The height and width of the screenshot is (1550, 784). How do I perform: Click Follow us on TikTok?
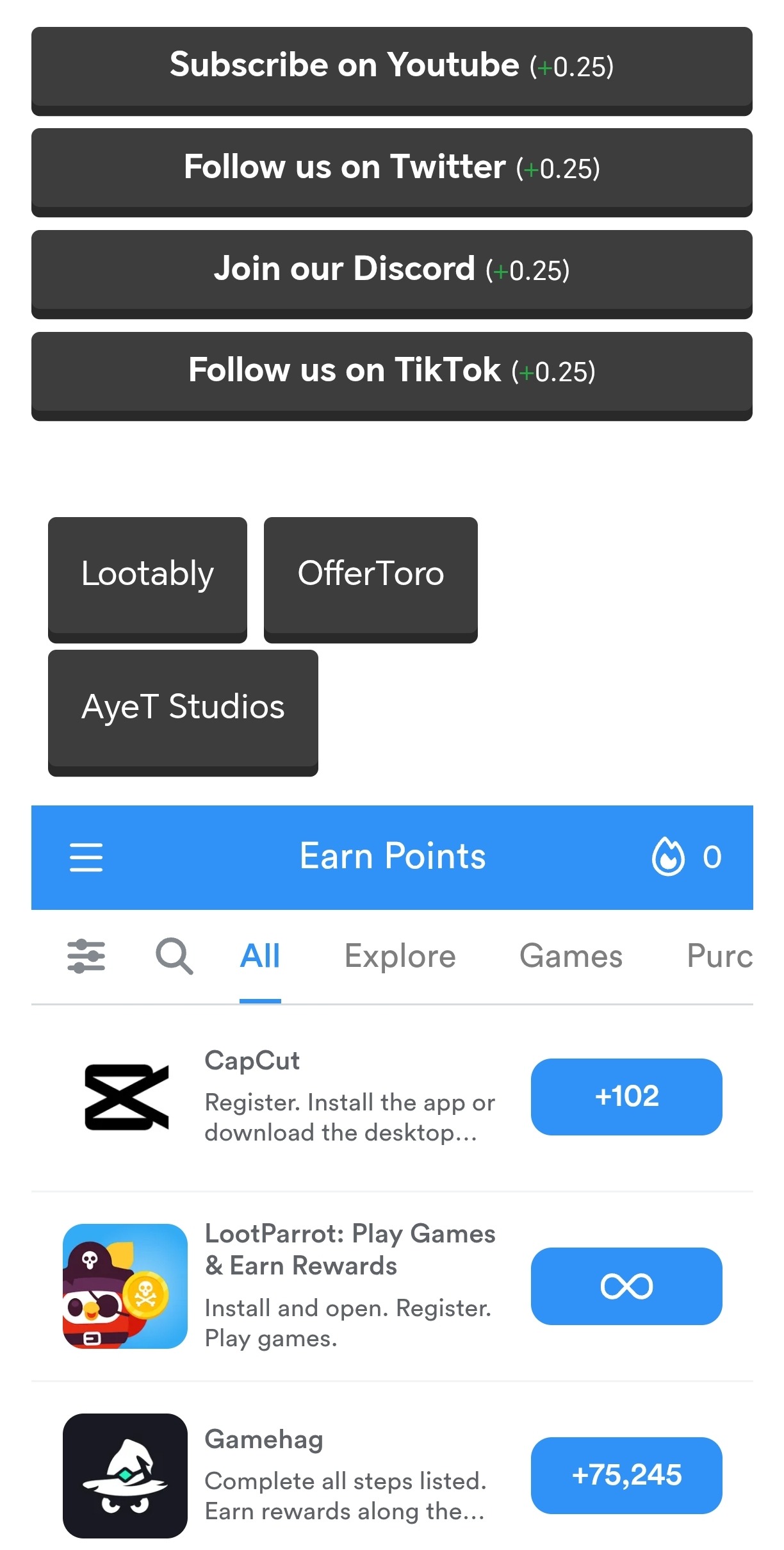point(392,372)
